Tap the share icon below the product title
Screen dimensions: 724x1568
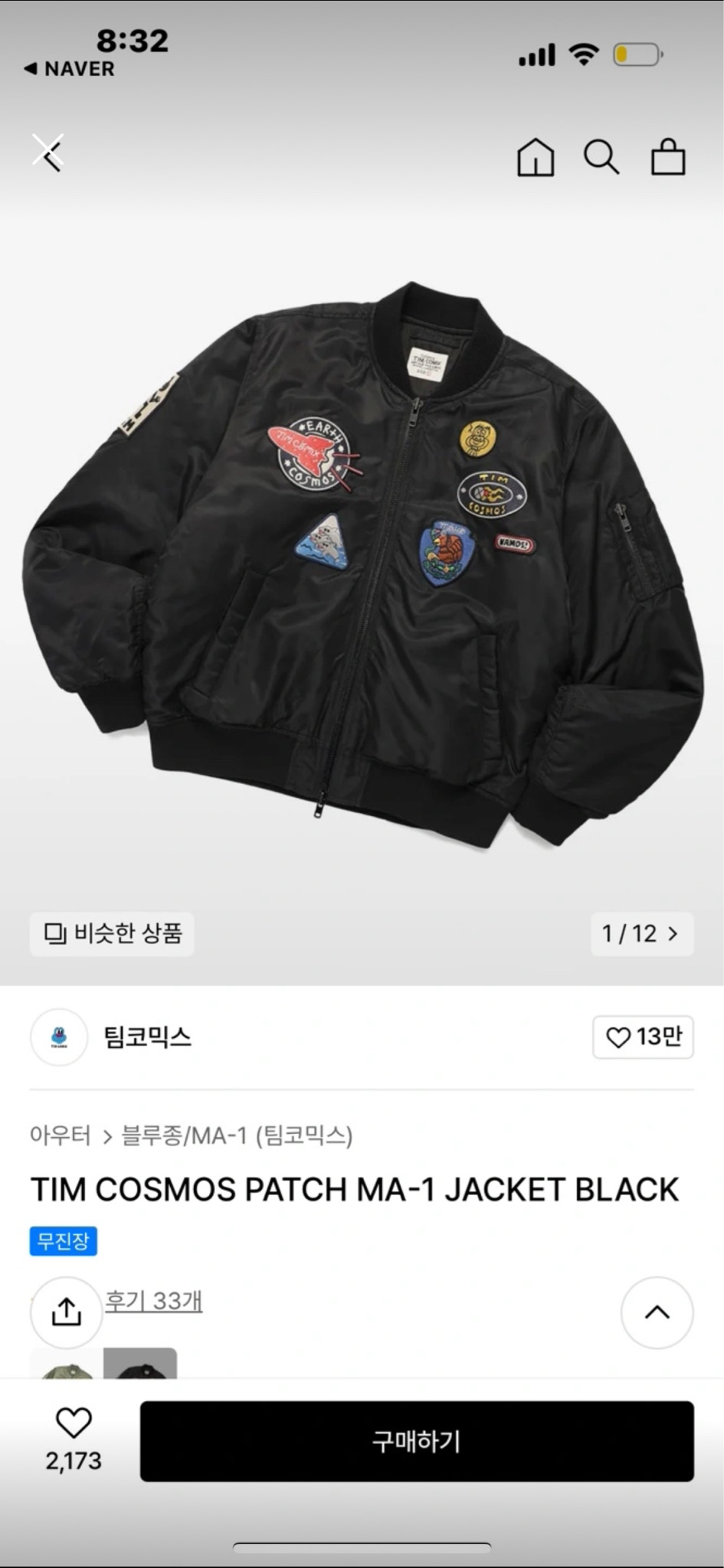[65, 1312]
